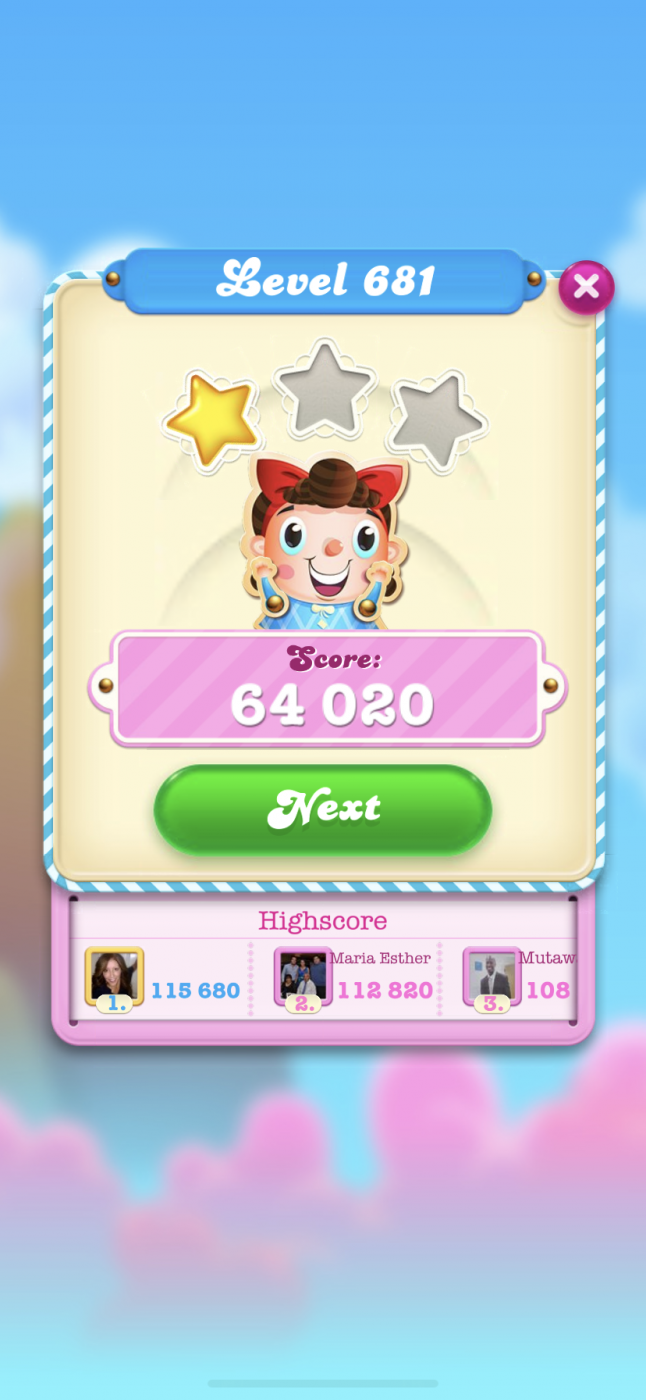Viewport: 646px width, 1400px height.
Task: Tap the green Next button
Action: pyautogui.click(x=322, y=809)
